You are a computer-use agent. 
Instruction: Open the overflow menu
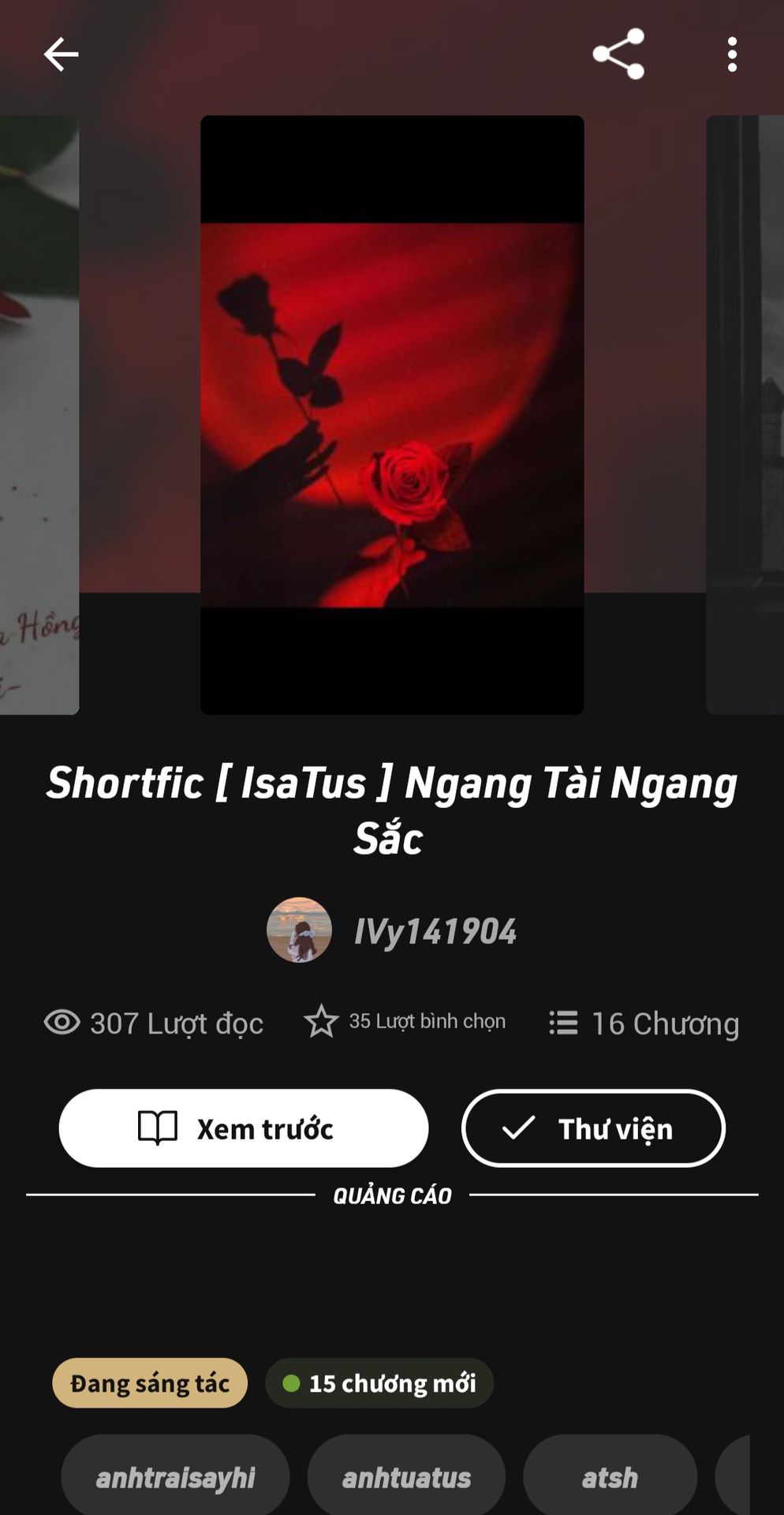click(x=732, y=54)
